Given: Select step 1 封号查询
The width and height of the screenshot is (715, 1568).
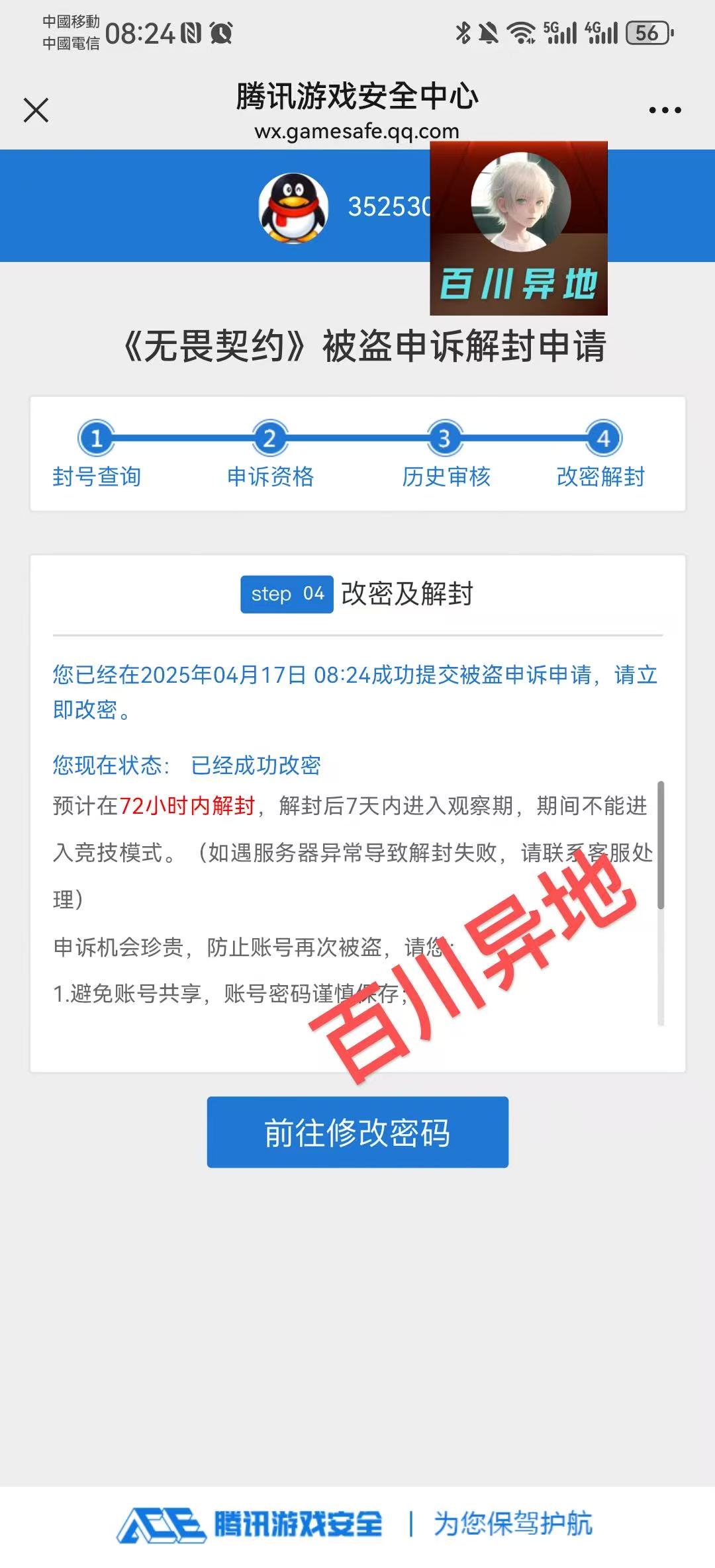Looking at the screenshot, I should (x=97, y=455).
